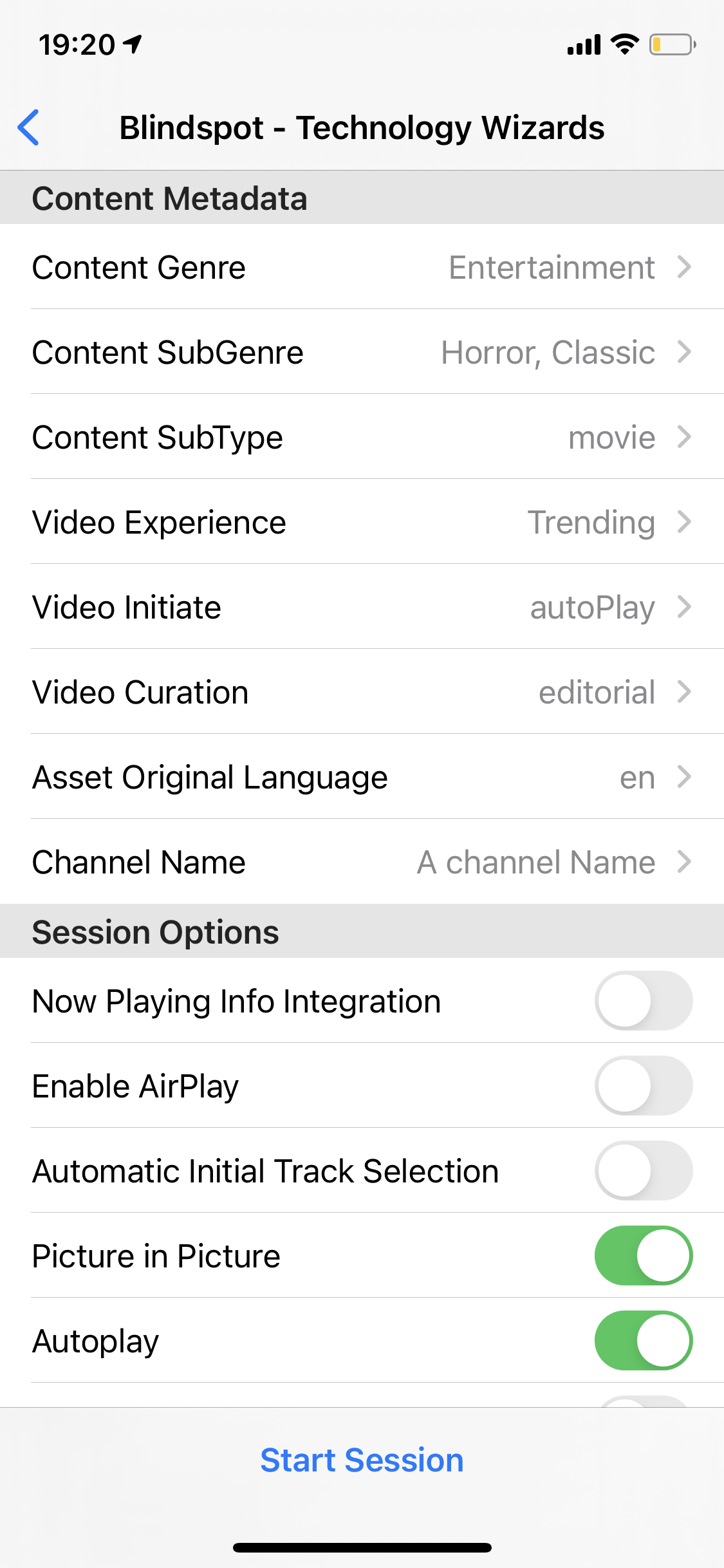Open the Video Experience option
The height and width of the screenshot is (1568, 724).
click(362, 522)
